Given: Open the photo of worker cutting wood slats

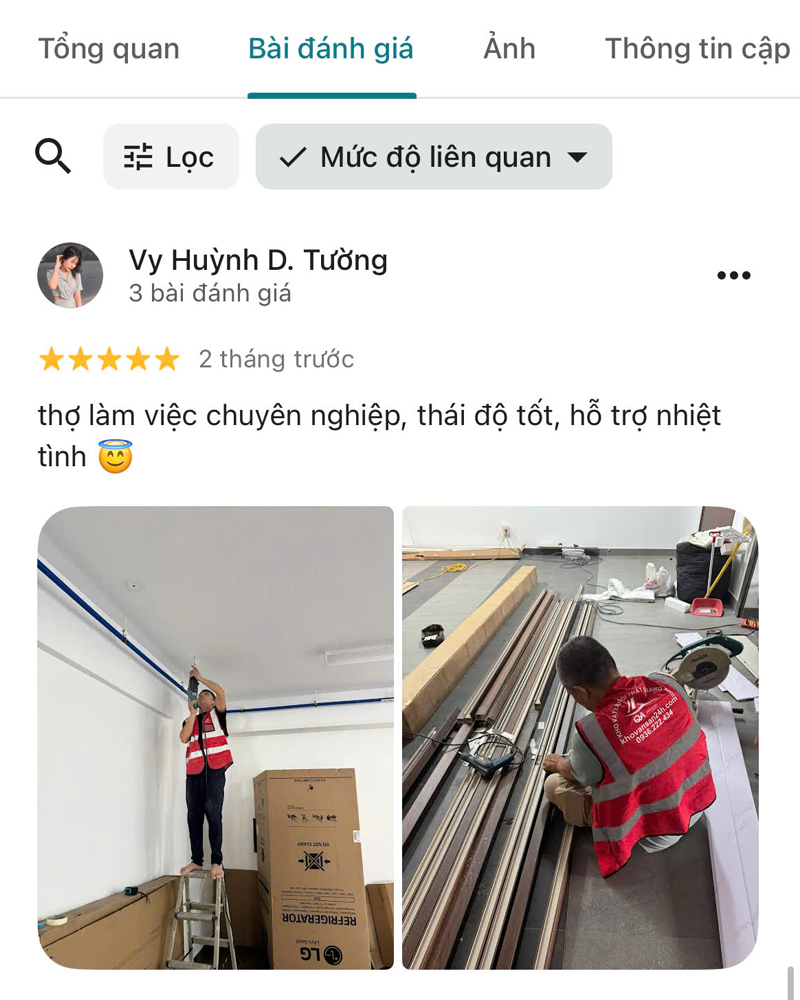Looking at the screenshot, I should tap(580, 737).
